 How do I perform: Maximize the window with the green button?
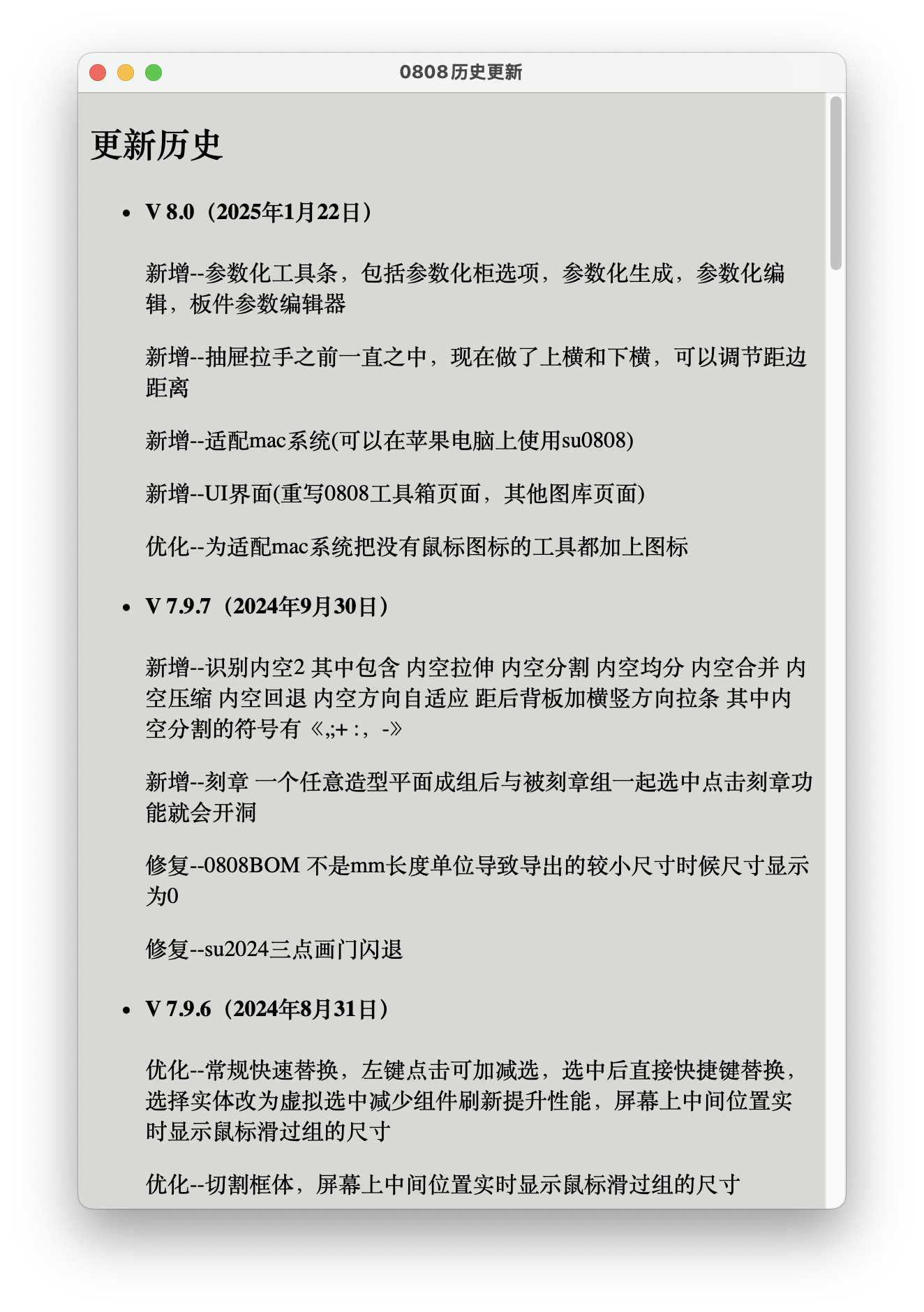click(x=154, y=73)
